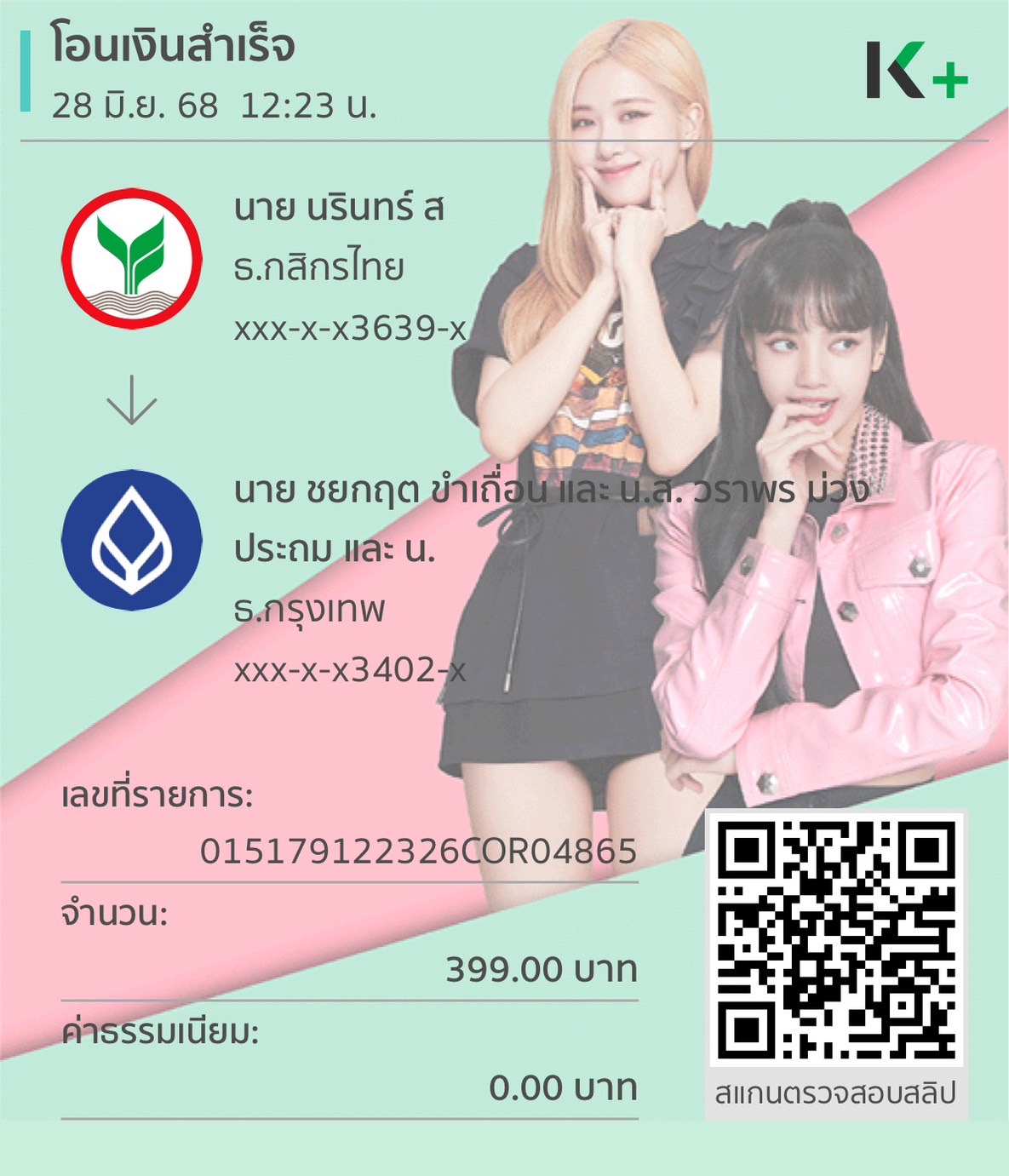Click the fee value 0.00 บาท
The image size is (1009, 1176).
562,1087
